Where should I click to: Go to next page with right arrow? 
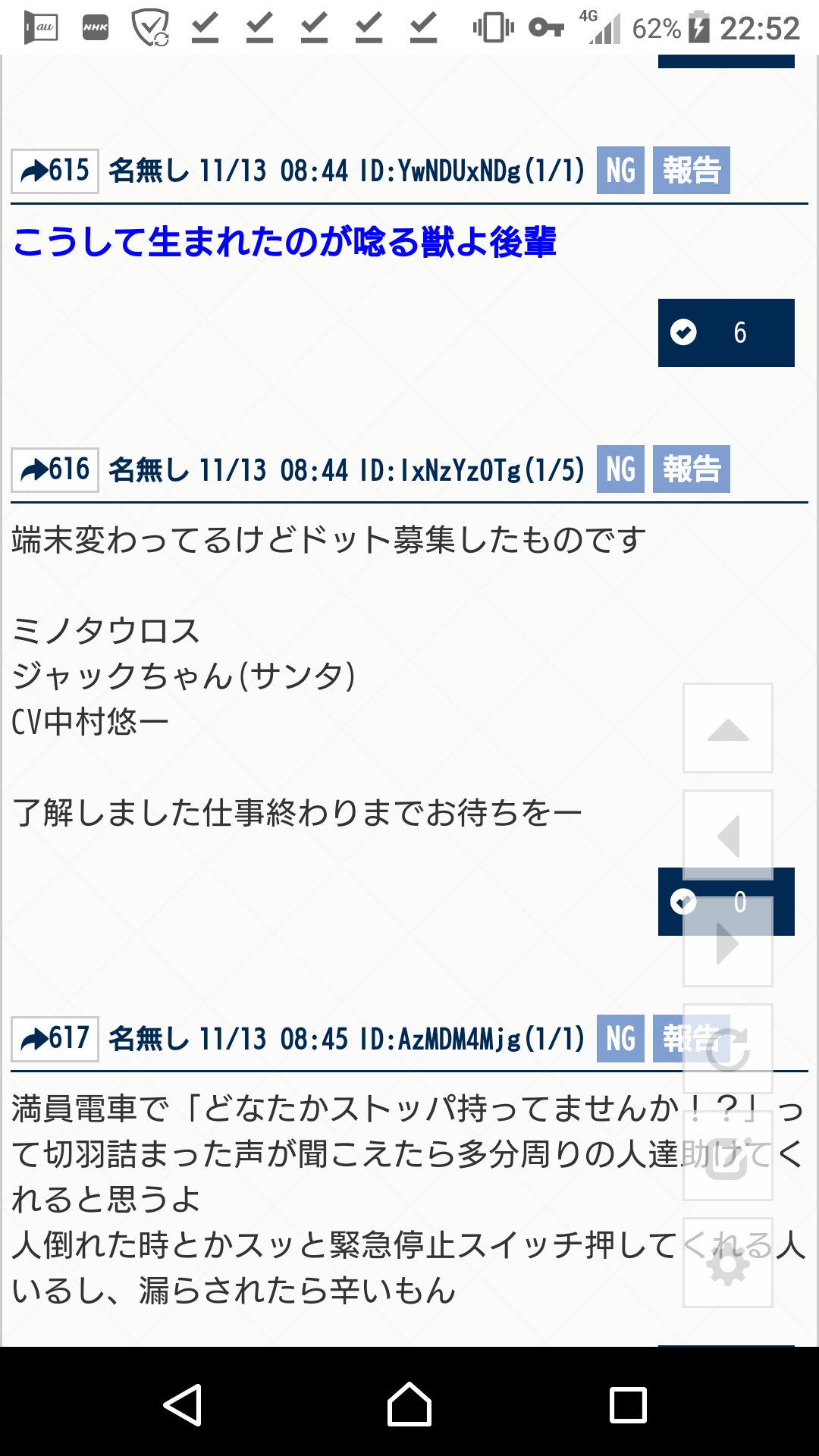[x=727, y=943]
